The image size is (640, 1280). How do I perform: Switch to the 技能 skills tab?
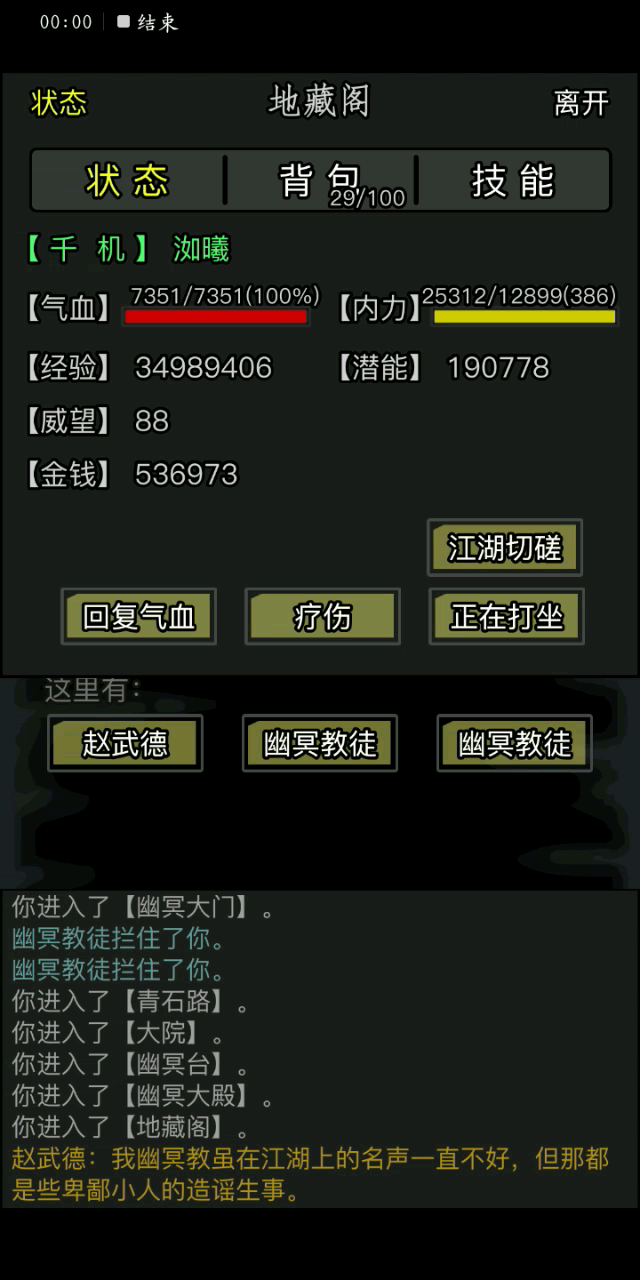pyautogui.click(x=513, y=181)
